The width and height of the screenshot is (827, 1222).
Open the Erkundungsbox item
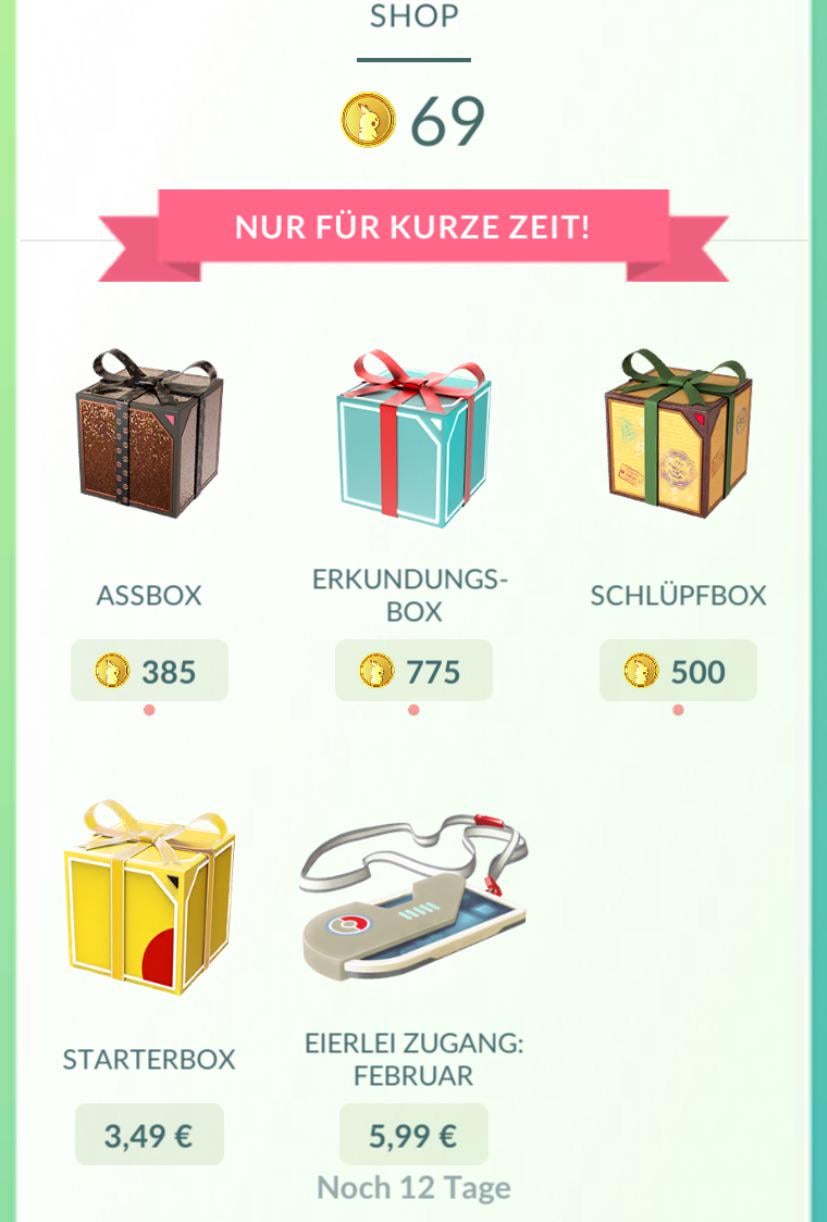(413, 437)
